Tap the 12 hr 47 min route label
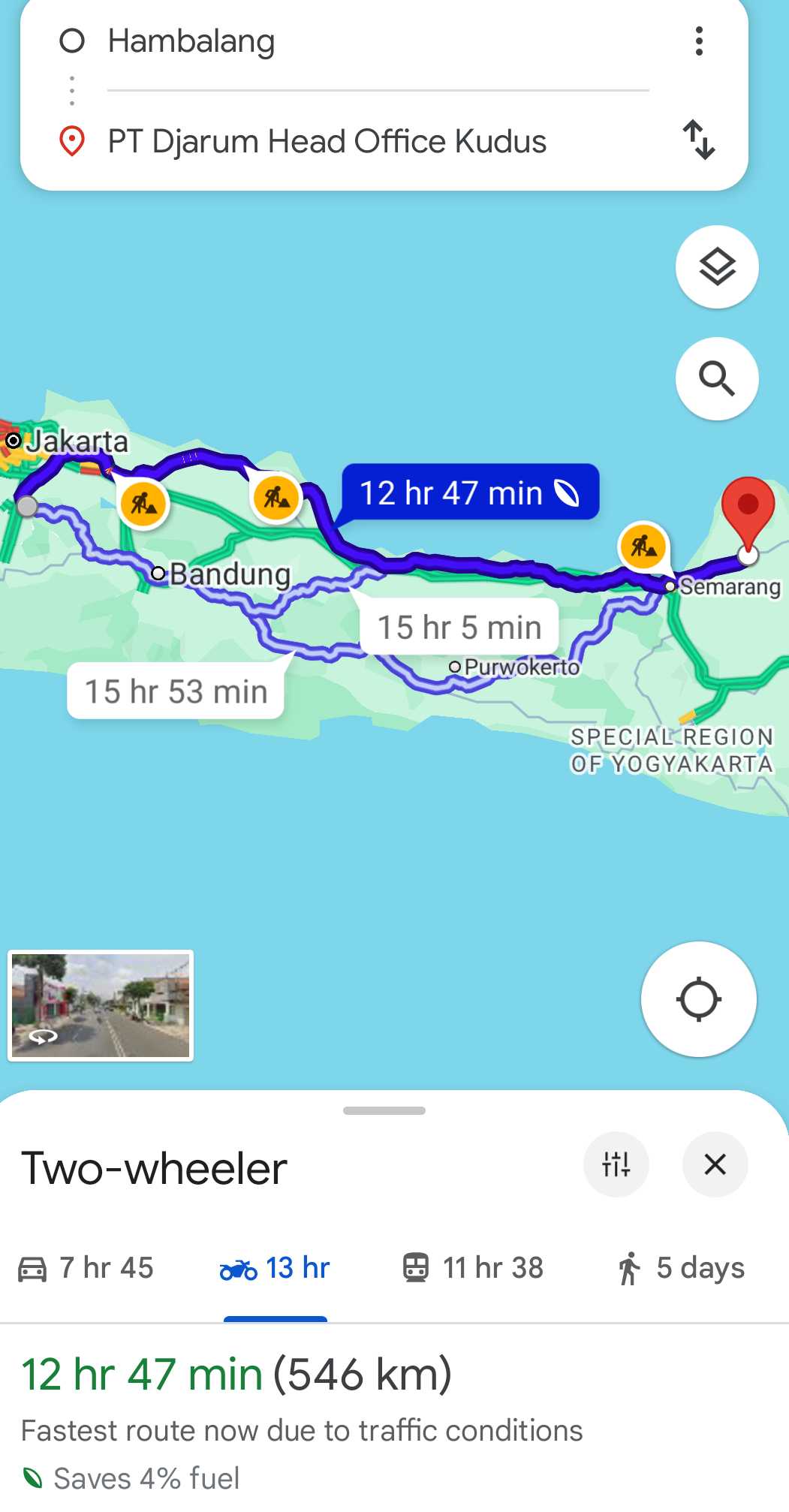Viewport: 789px width, 1512px height. (x=469, y=493)
